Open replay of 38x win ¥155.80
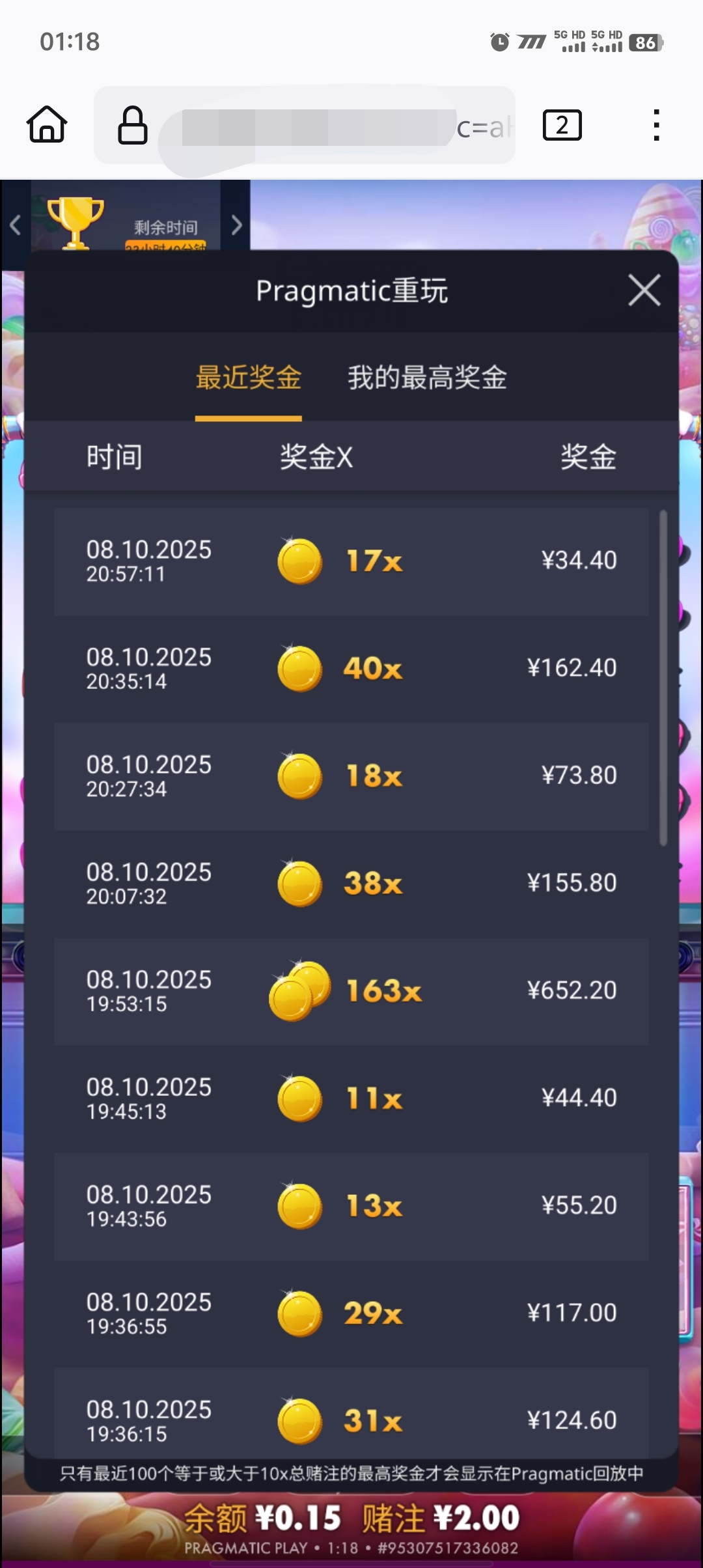 click(x=351, y=884)
